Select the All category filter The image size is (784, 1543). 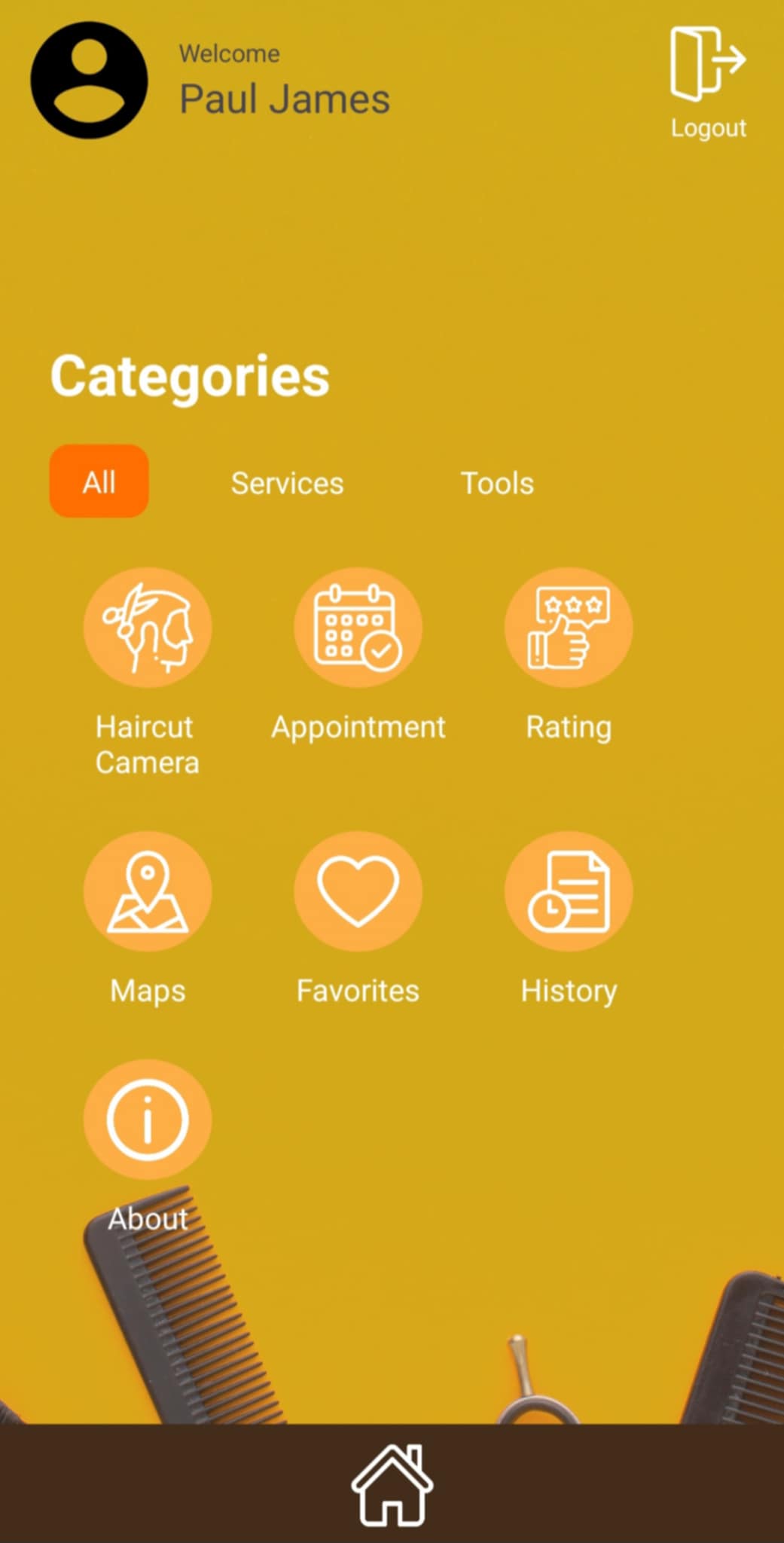[x=99, y=481]
